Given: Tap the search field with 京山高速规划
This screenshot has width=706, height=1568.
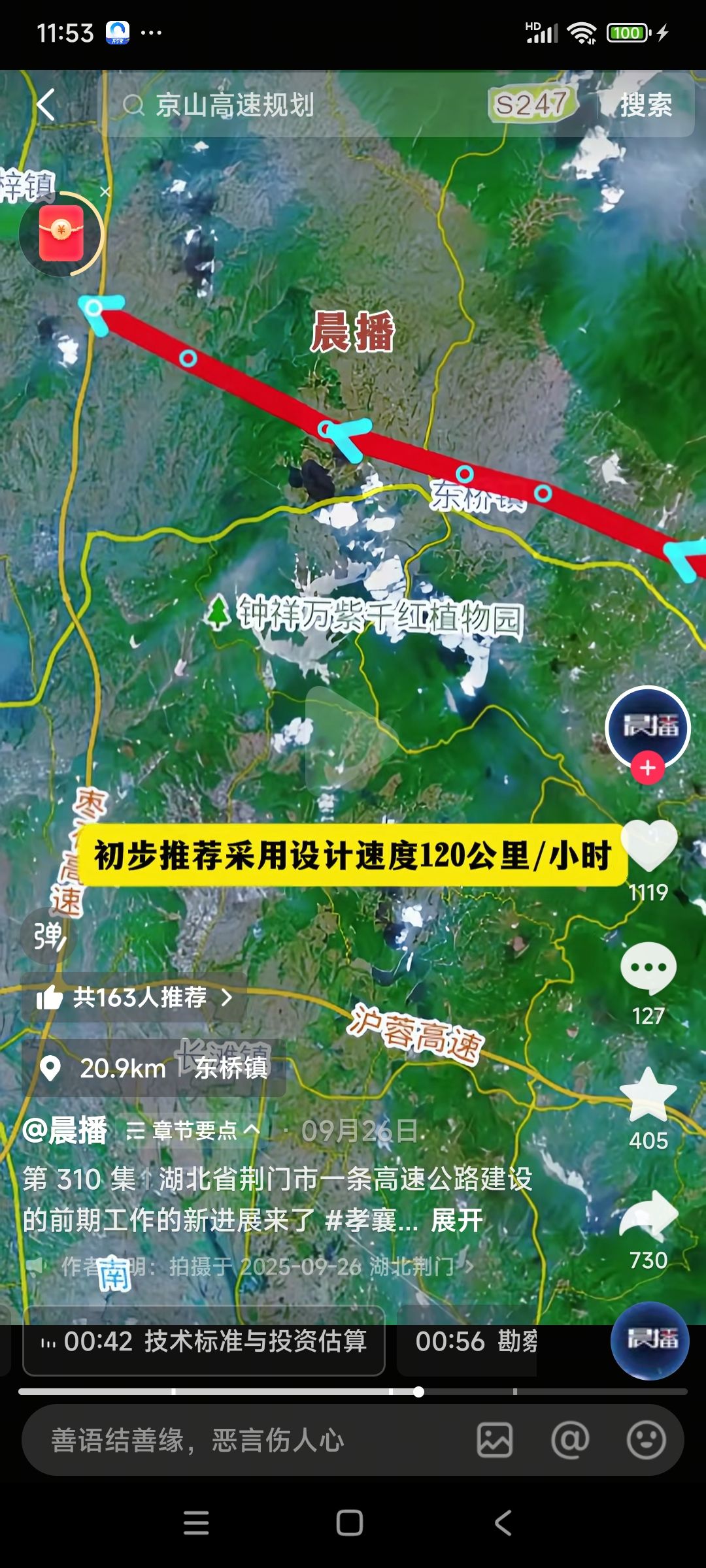Looking at the screenshot, I should tap(294, 105).
